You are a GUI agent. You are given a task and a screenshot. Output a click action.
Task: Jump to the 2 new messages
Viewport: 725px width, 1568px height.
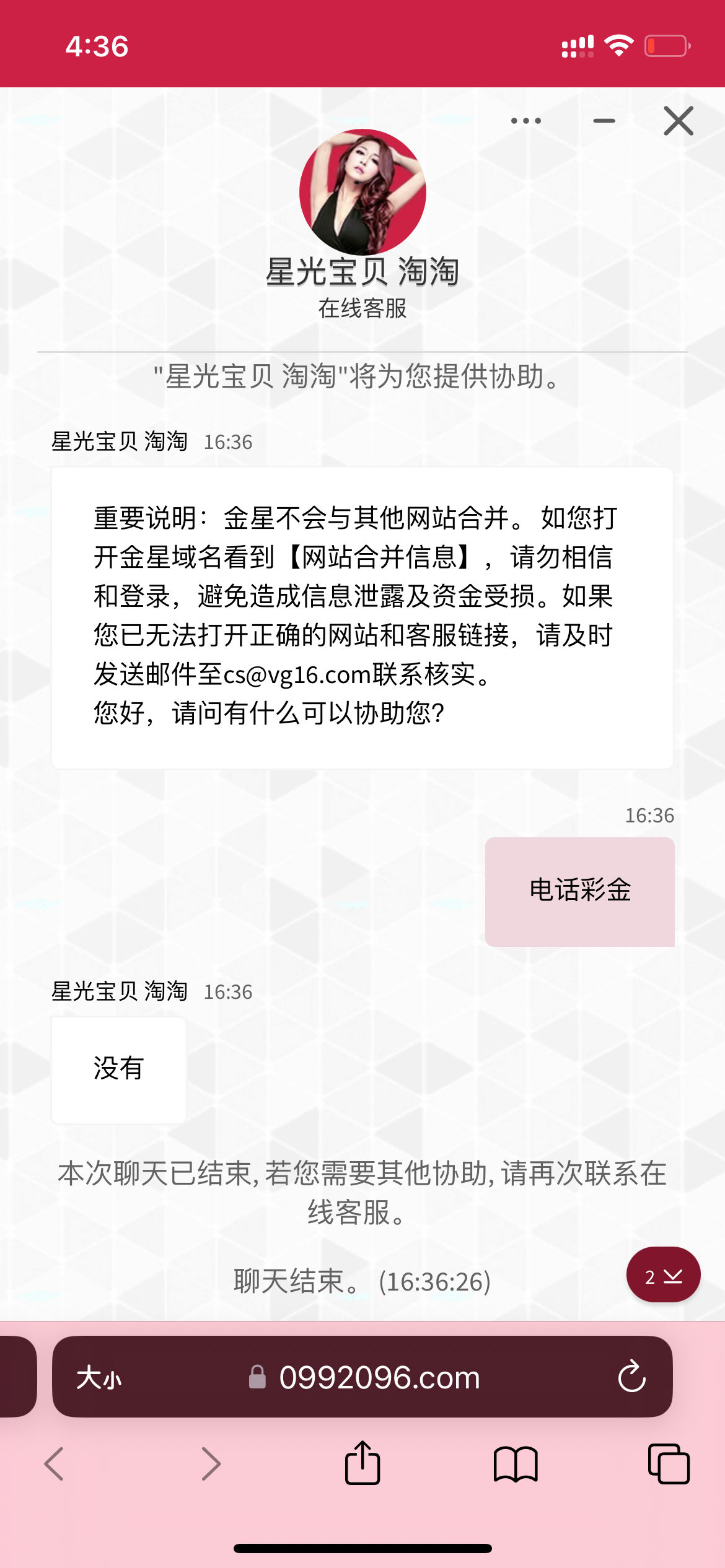click(x=663, y=1276)
